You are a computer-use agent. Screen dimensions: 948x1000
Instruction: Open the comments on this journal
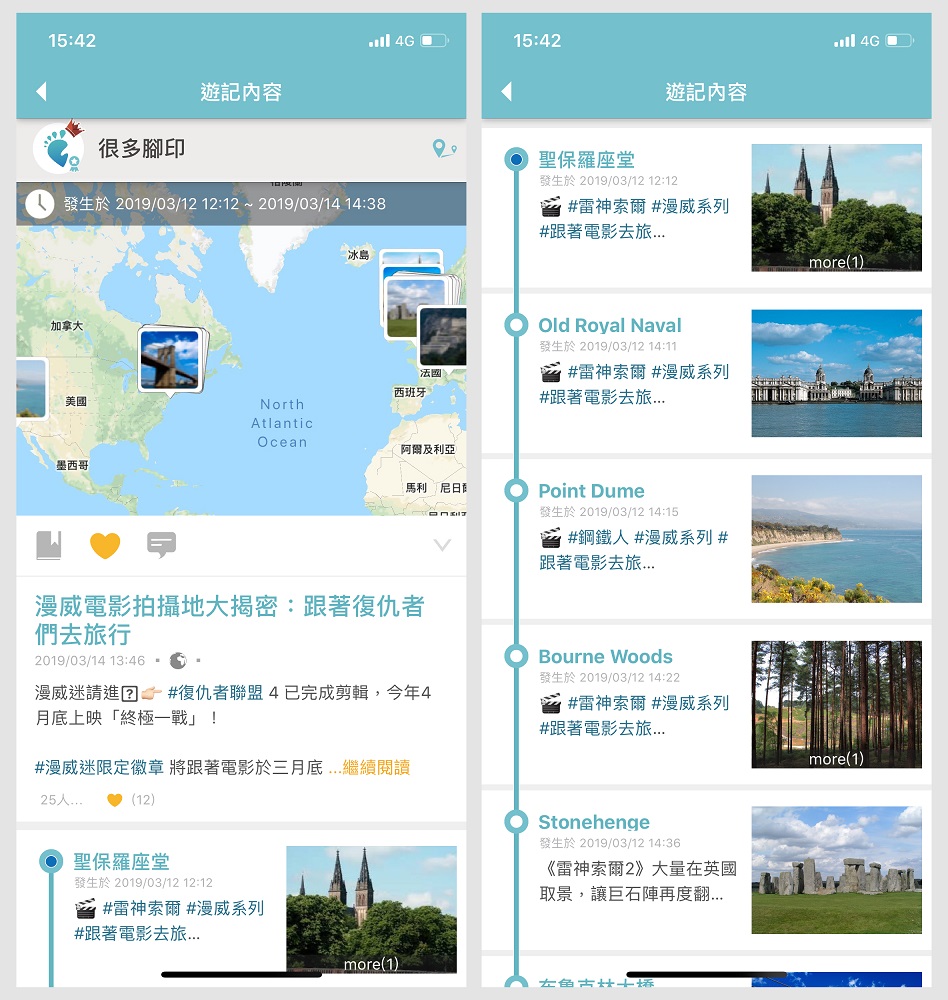click(161, 545)
